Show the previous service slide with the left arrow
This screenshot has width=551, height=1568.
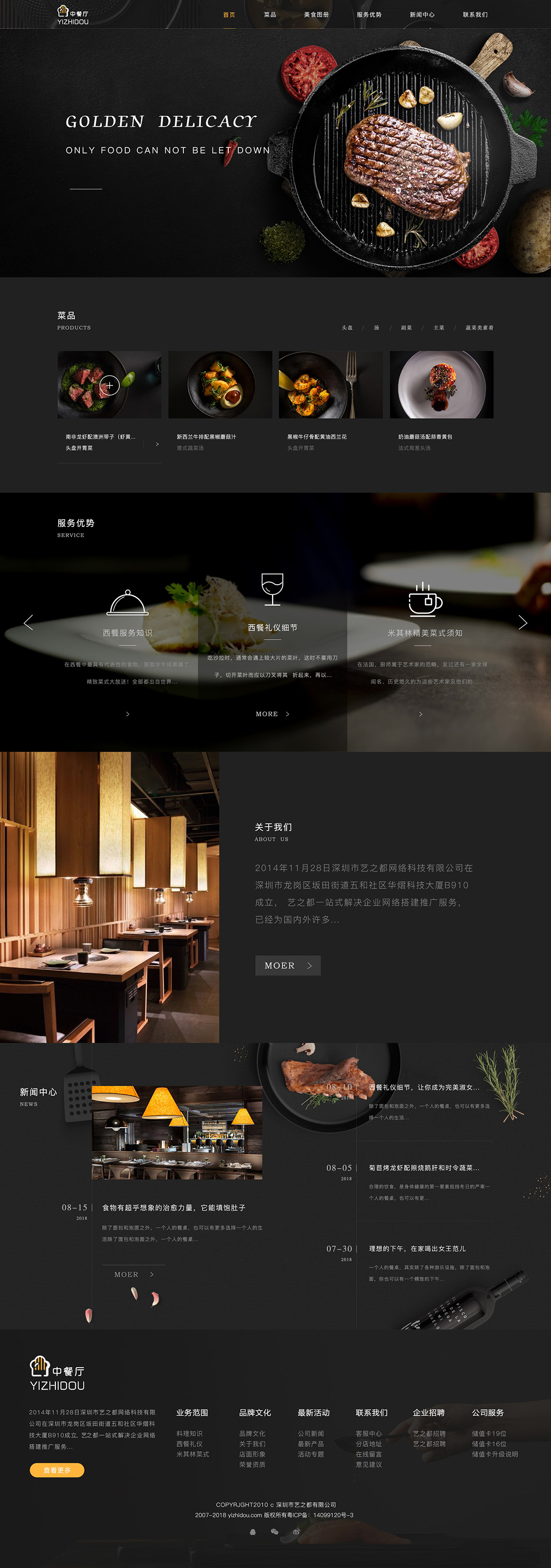tap(28, 622)
